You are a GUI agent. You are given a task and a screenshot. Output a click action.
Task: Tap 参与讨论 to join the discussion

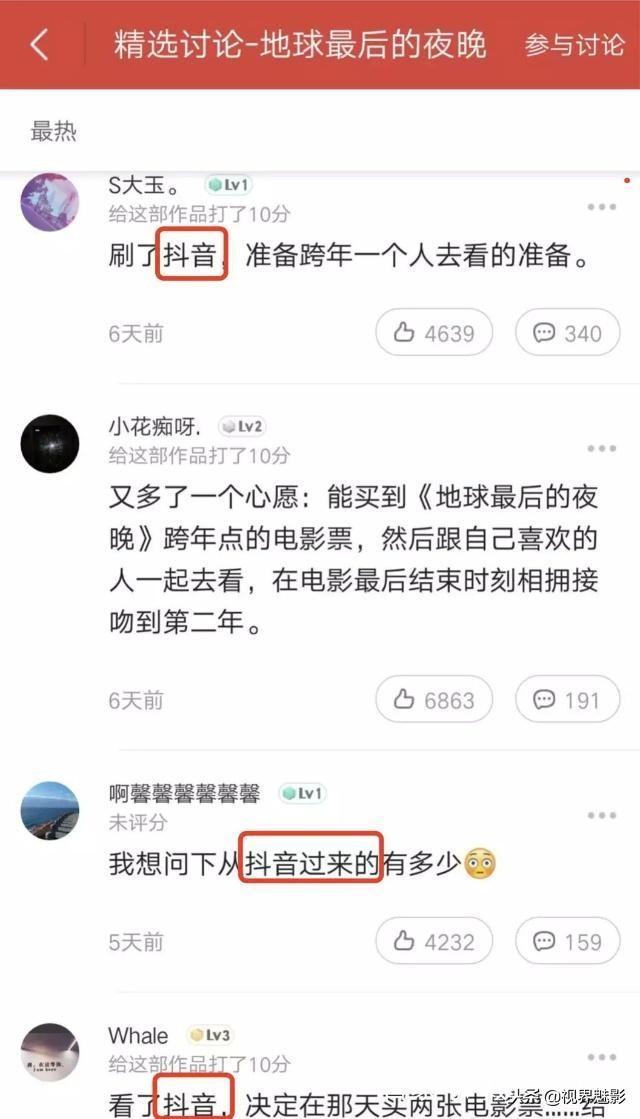click(x=574, y=45)
